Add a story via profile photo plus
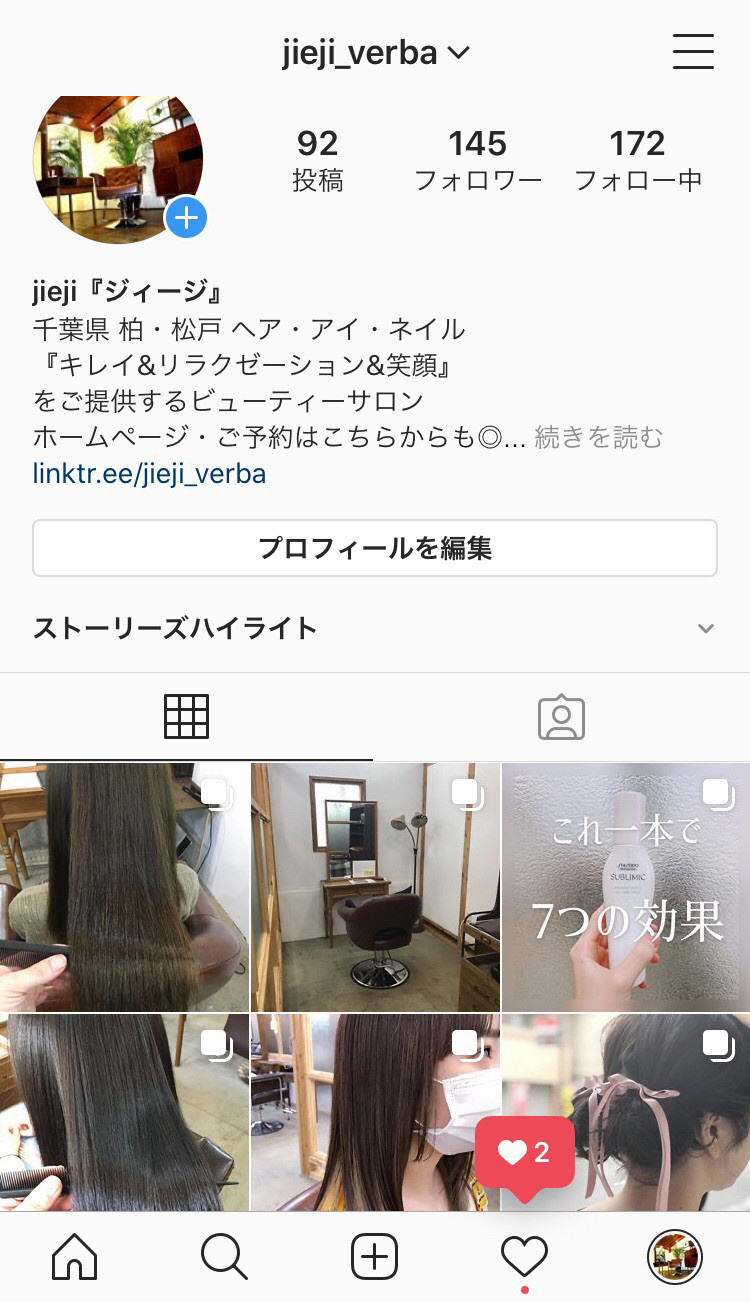 [x=186, y=218]
